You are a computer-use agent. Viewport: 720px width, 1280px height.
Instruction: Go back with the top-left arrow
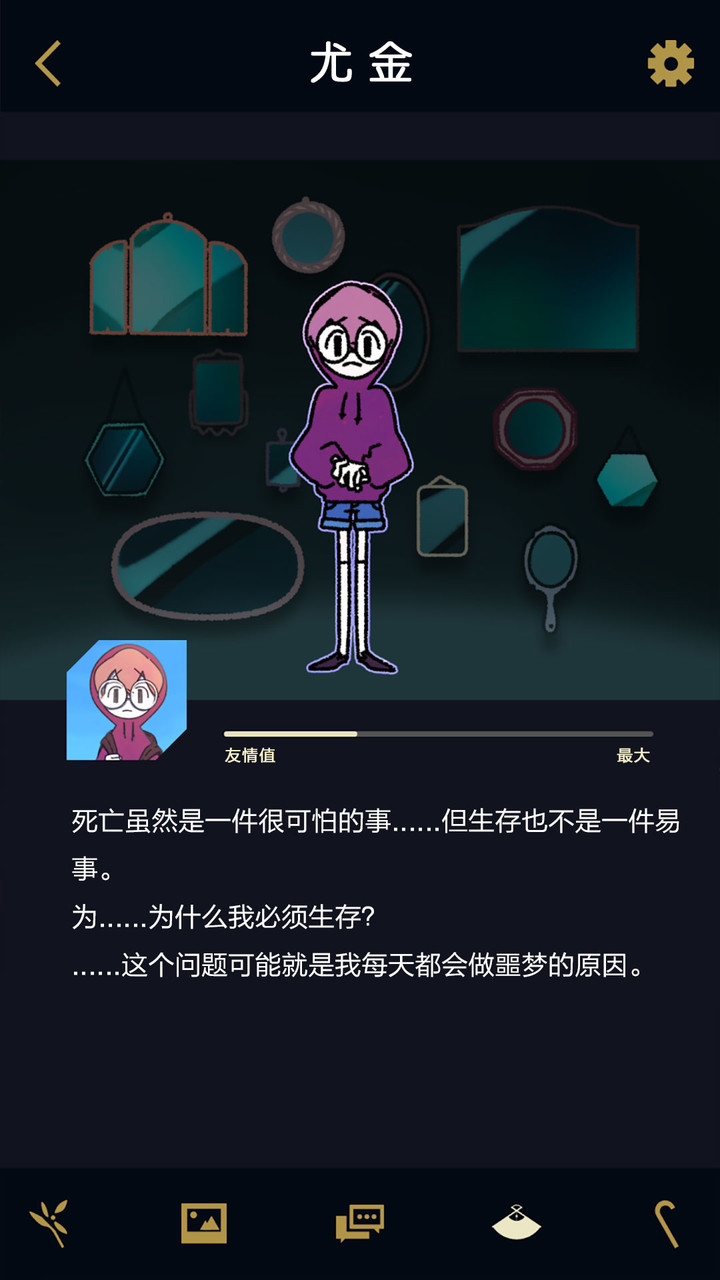48,64
